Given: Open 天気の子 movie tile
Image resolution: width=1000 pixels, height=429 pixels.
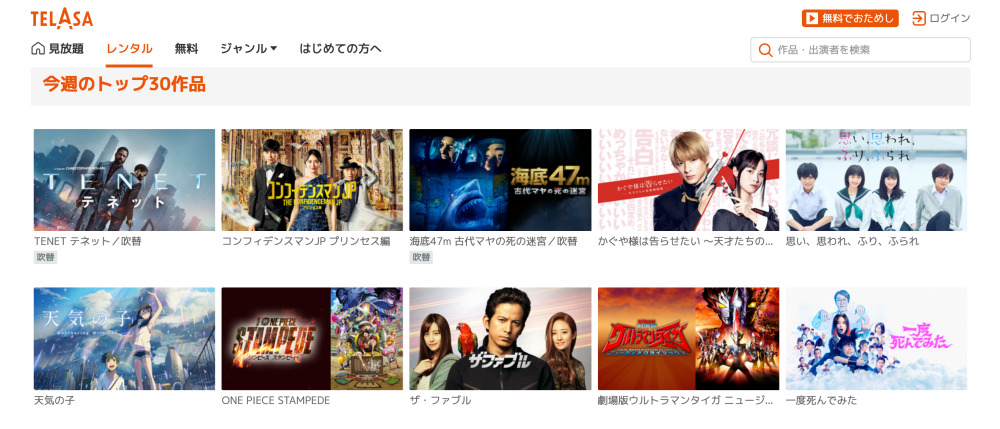Looking at the screenshot, I should coord(124,339).
